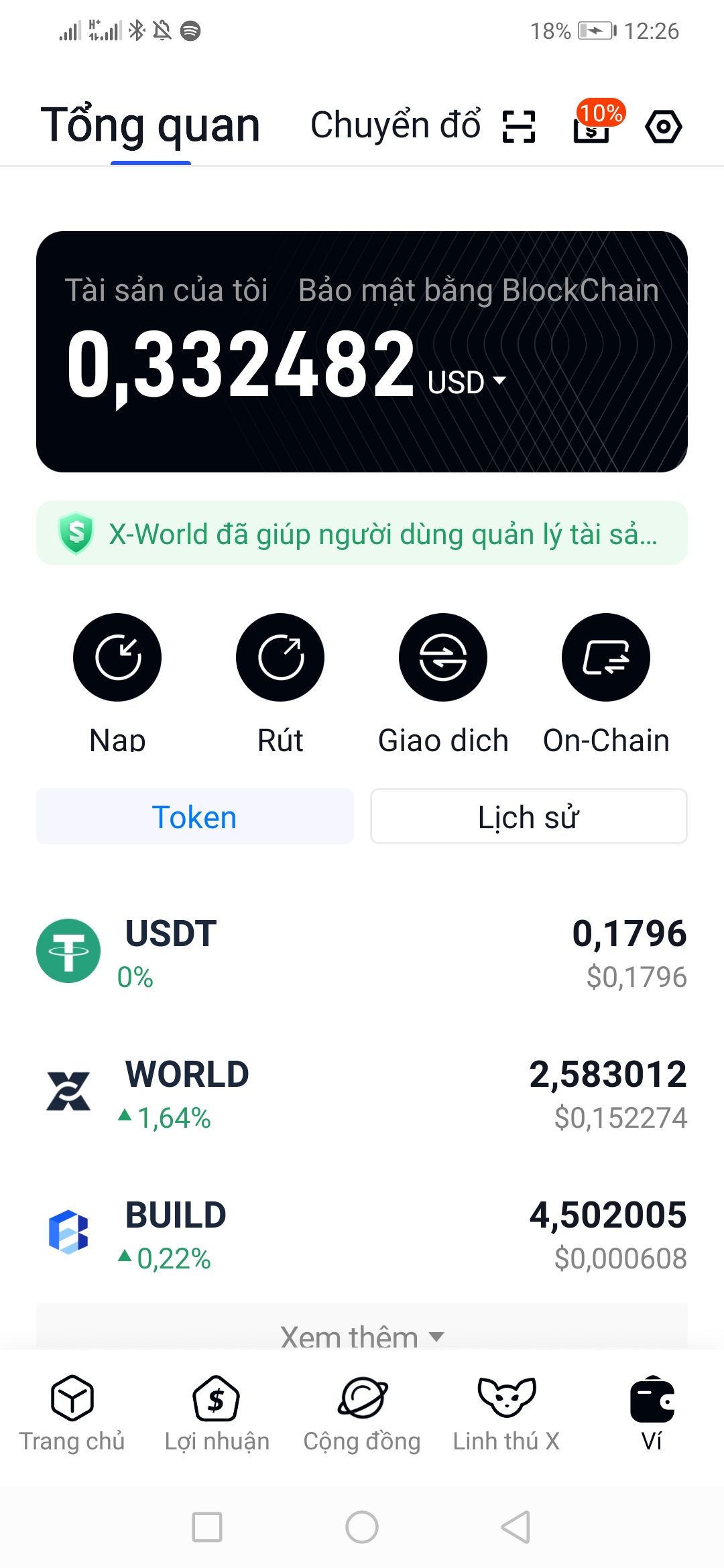Image resolution: width=724 pixels, height=1568 pixels.
Task: Tap the On-Chain transfer icon
Action: tap(605, 657)
